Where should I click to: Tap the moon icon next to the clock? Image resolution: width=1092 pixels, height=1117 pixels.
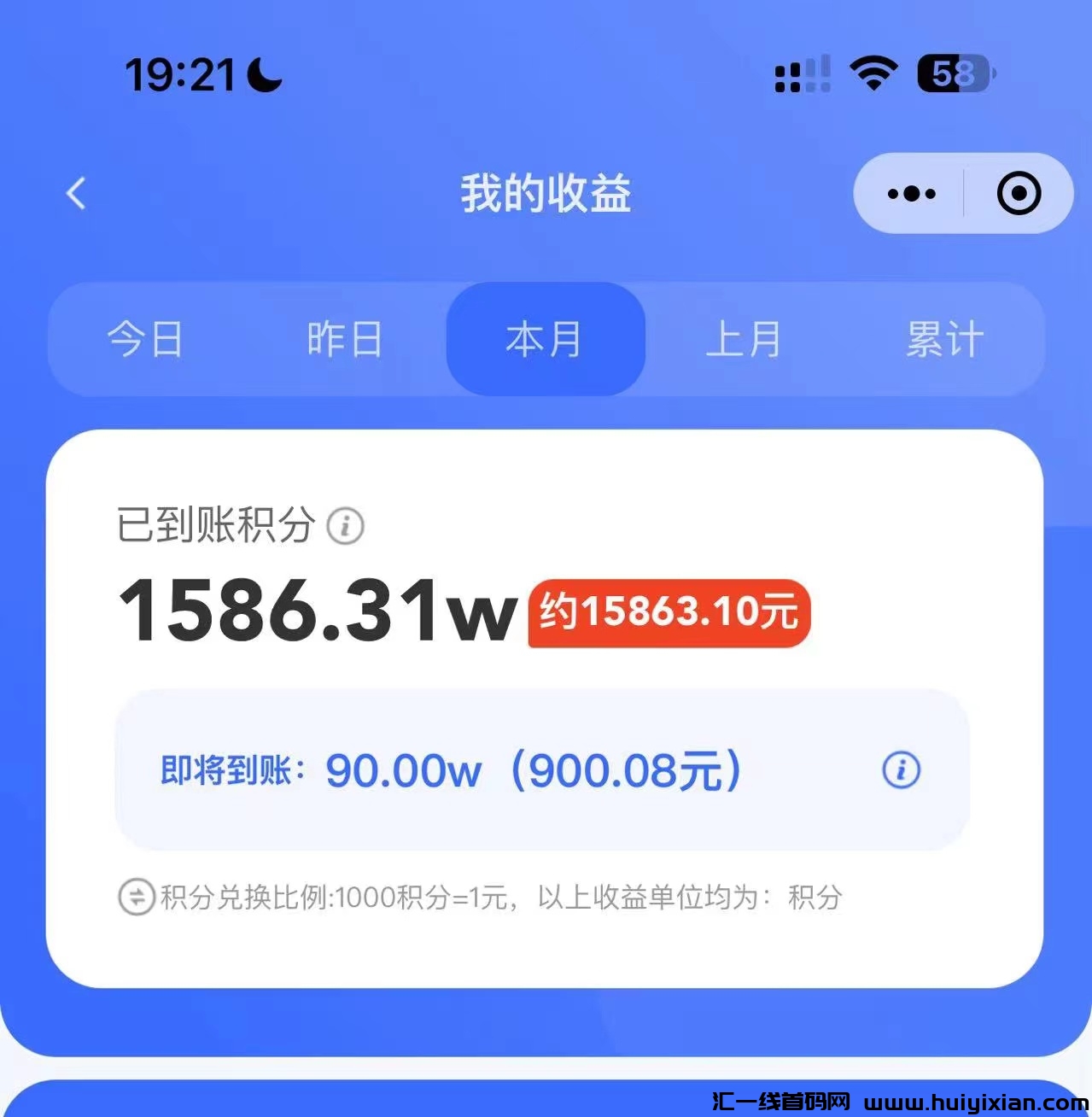click(262, 75)
